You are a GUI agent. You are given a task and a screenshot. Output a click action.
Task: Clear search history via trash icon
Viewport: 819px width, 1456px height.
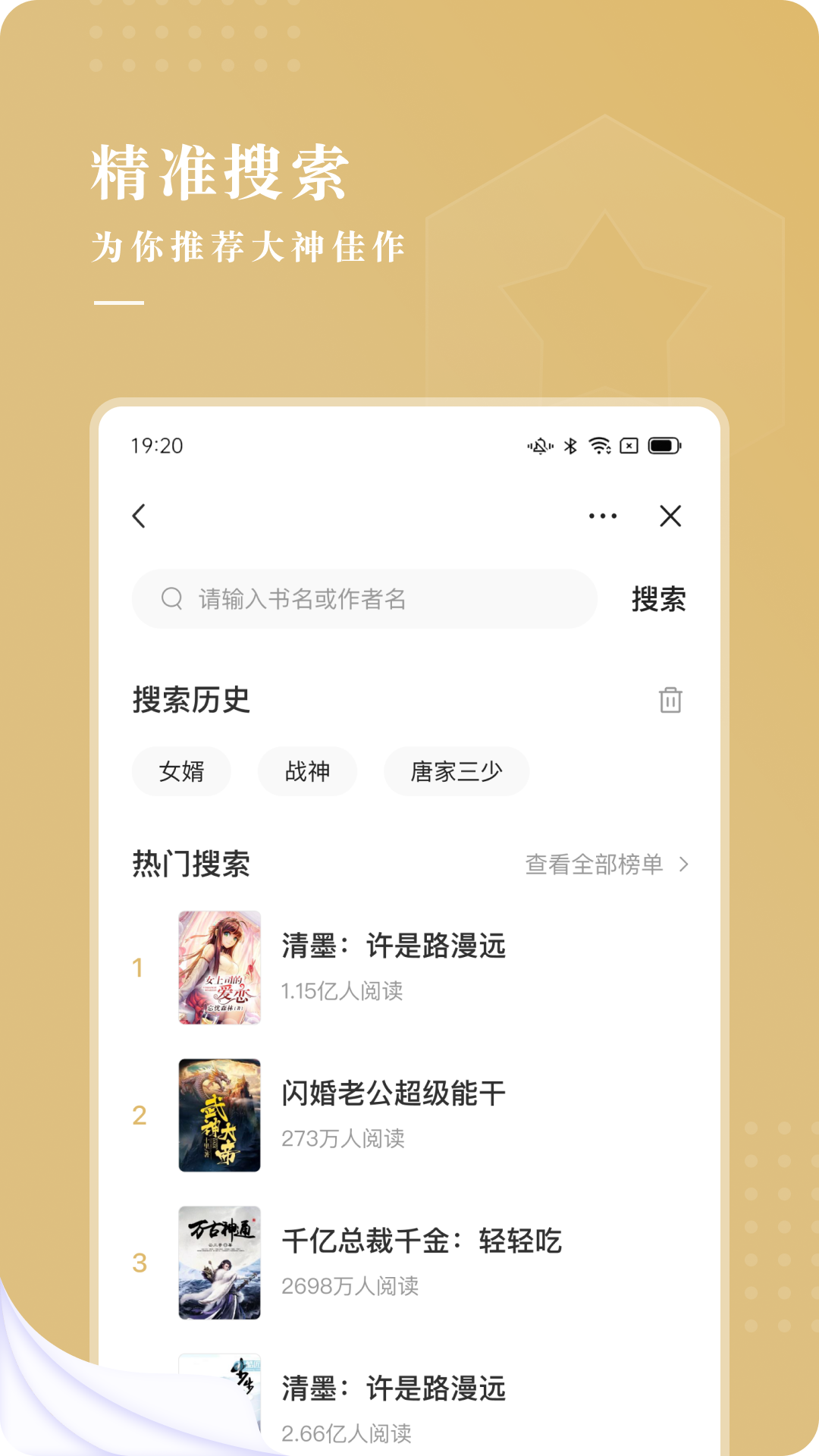click(670, 701)
